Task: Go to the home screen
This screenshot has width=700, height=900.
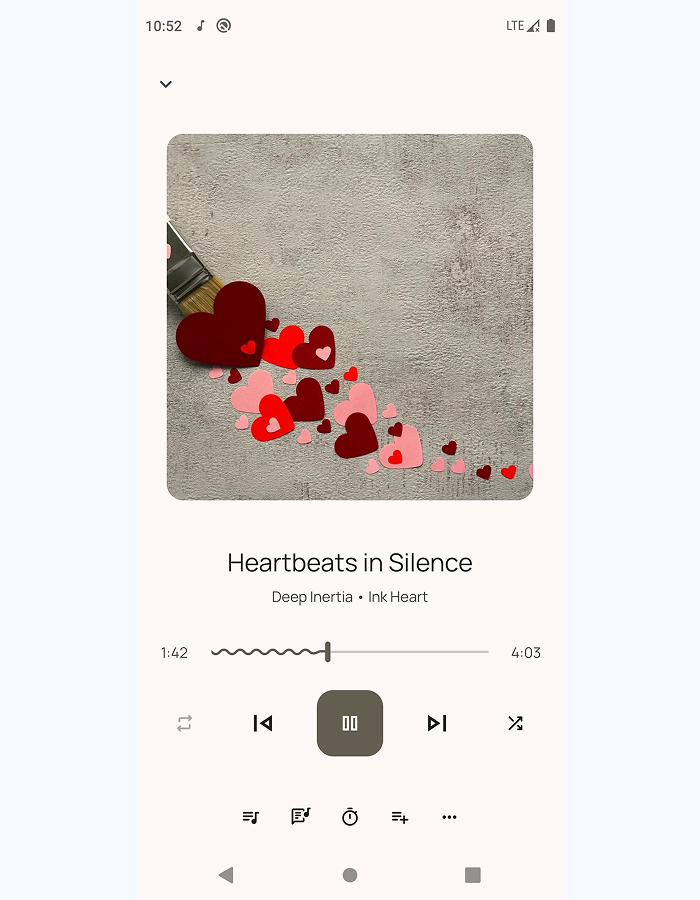Action: coord(350,875)
